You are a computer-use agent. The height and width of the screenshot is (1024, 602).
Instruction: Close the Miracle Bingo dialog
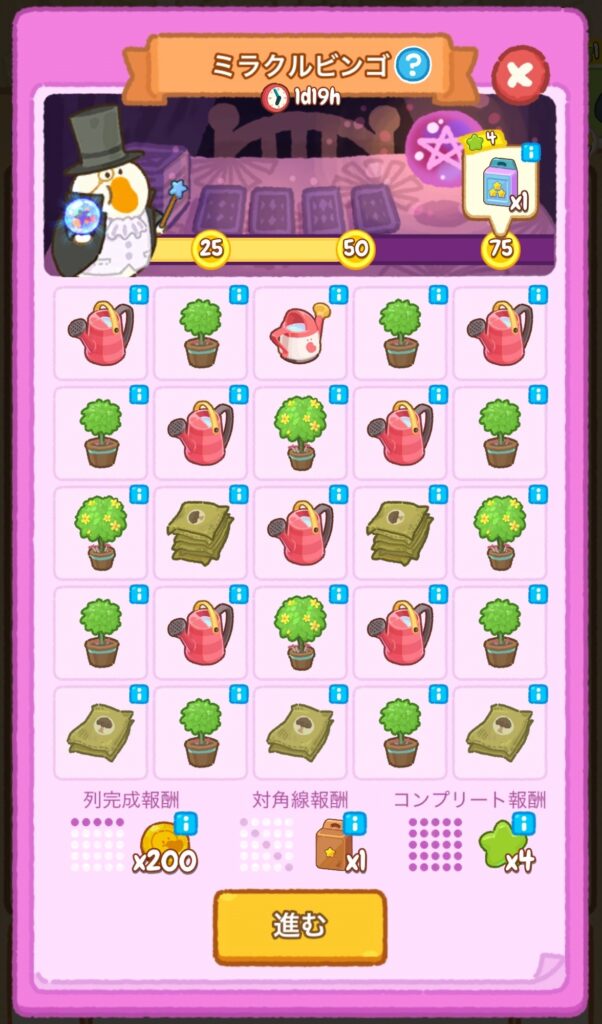(520, 75)
